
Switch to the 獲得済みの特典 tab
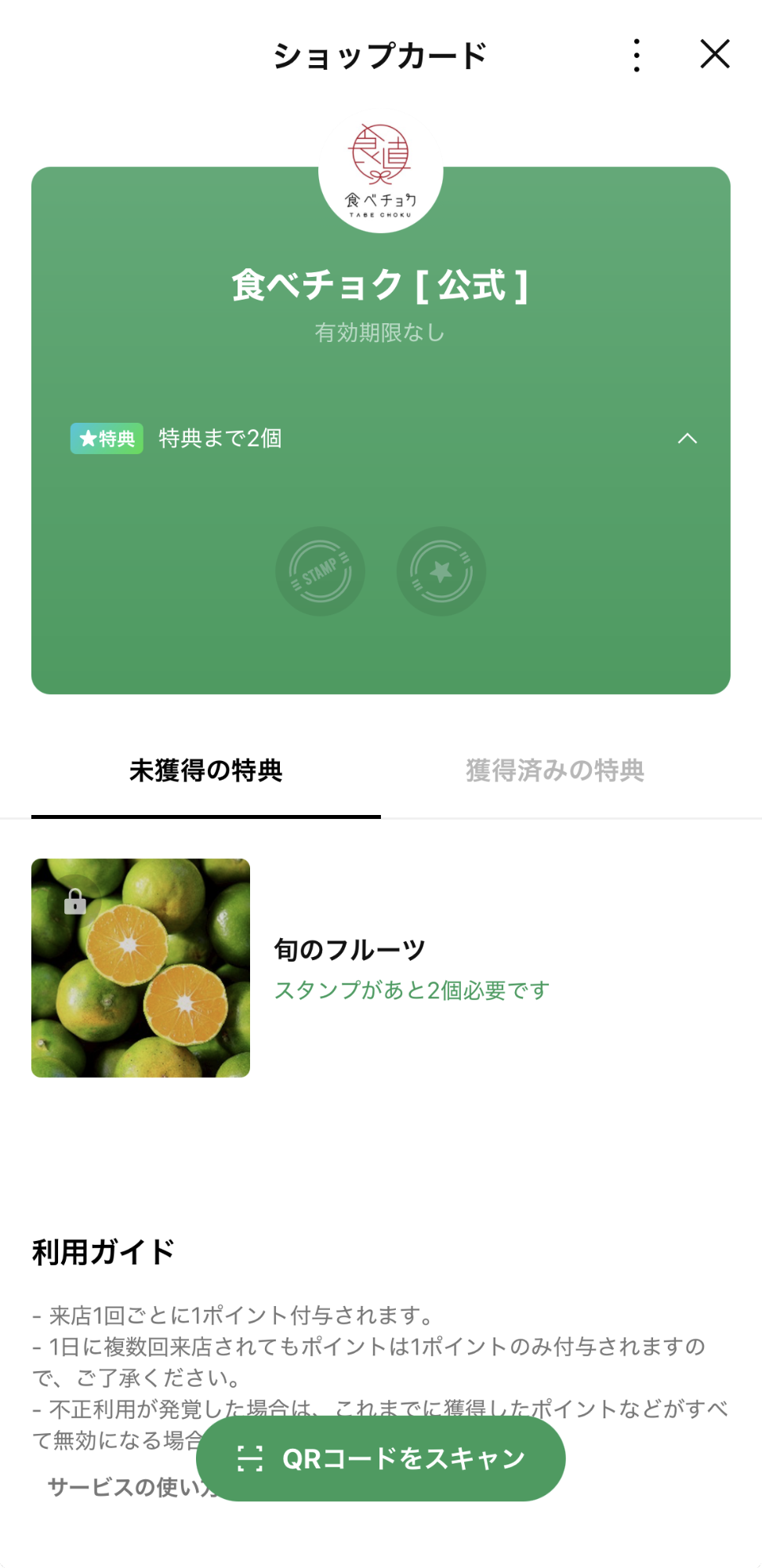pyautogui.click(x=555, y=770)
